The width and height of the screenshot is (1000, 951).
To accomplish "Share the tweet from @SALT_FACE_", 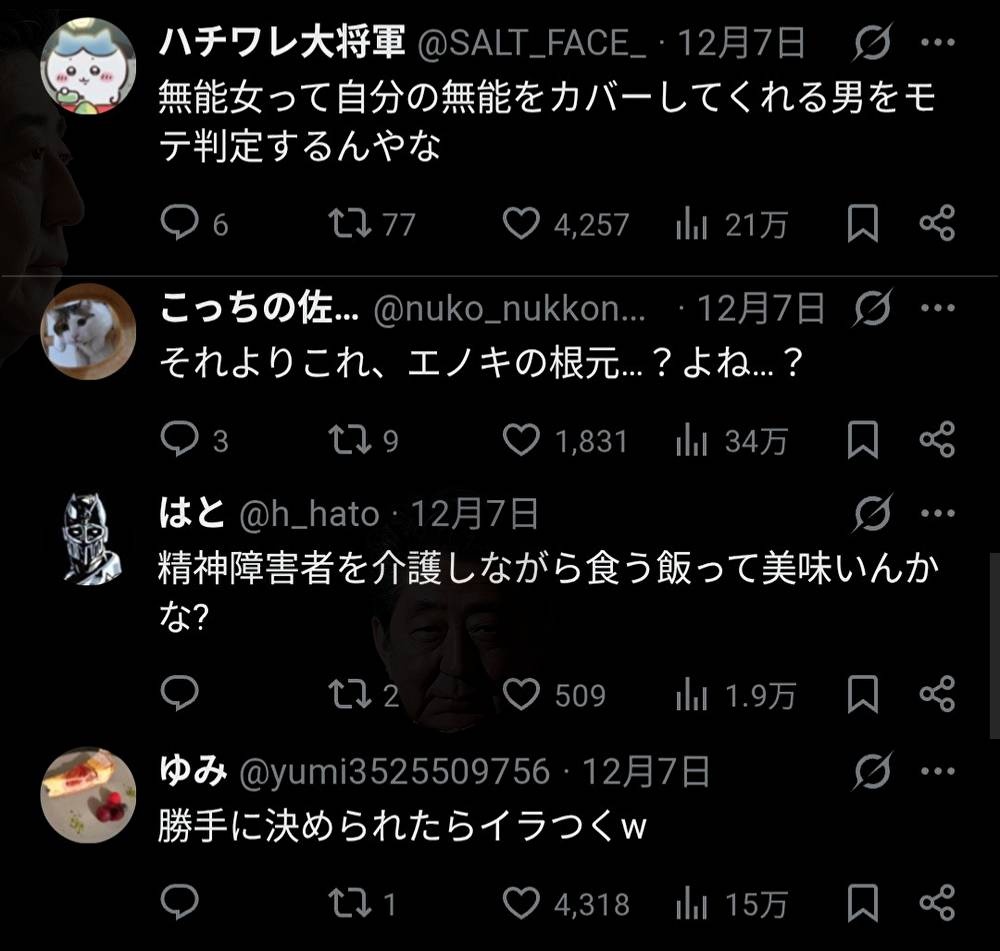I will click(936, 224).
